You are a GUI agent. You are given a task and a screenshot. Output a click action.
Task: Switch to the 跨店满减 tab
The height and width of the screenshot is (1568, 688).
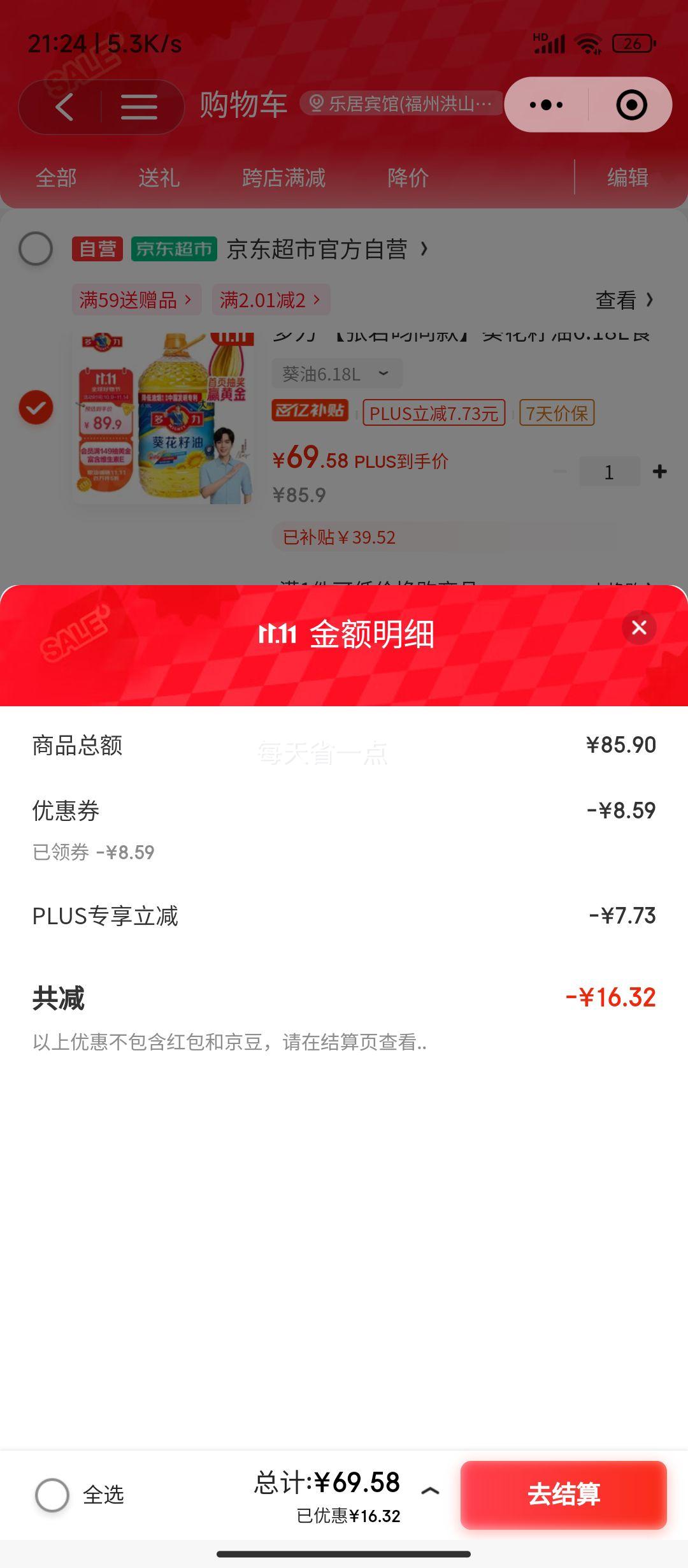point(283,177)
